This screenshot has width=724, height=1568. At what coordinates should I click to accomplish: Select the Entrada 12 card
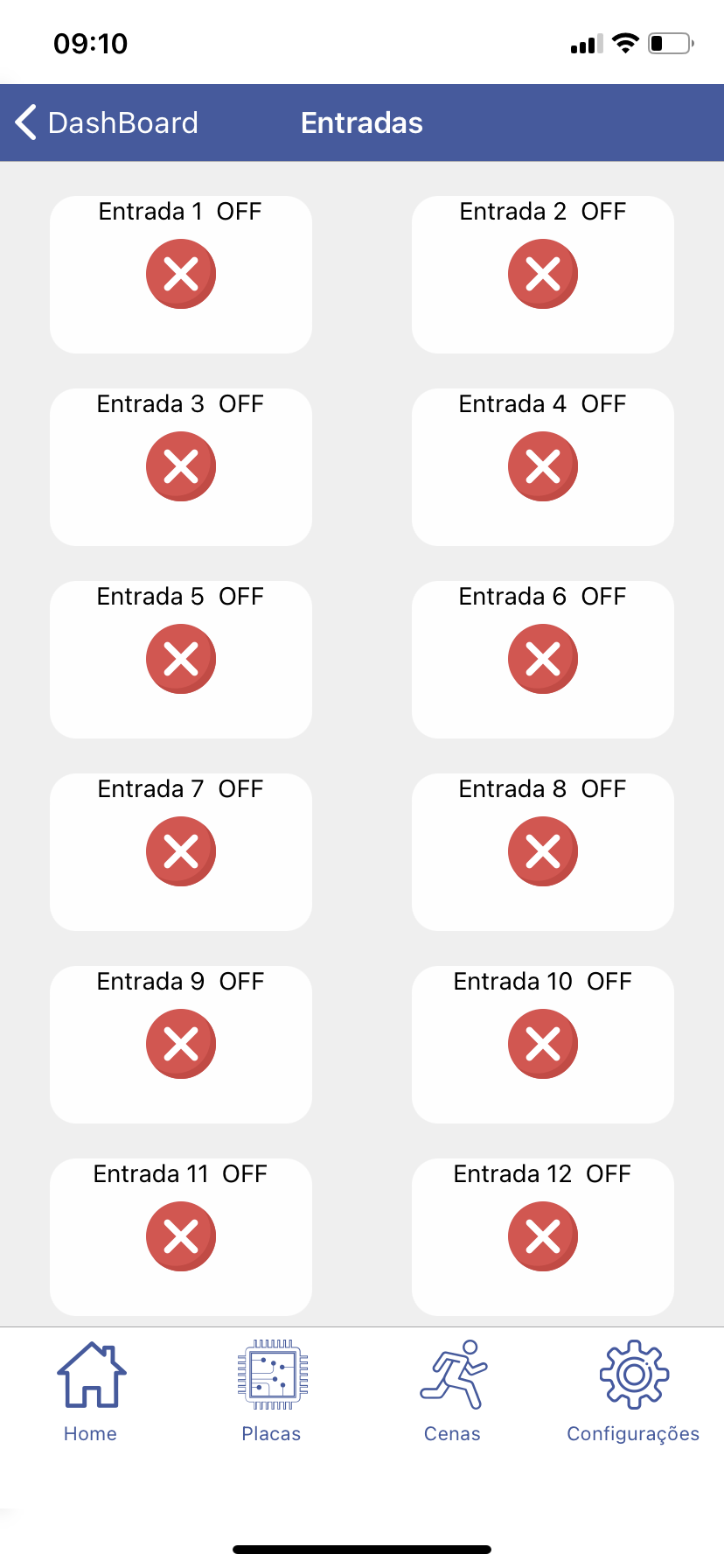tap(543, 1236)
